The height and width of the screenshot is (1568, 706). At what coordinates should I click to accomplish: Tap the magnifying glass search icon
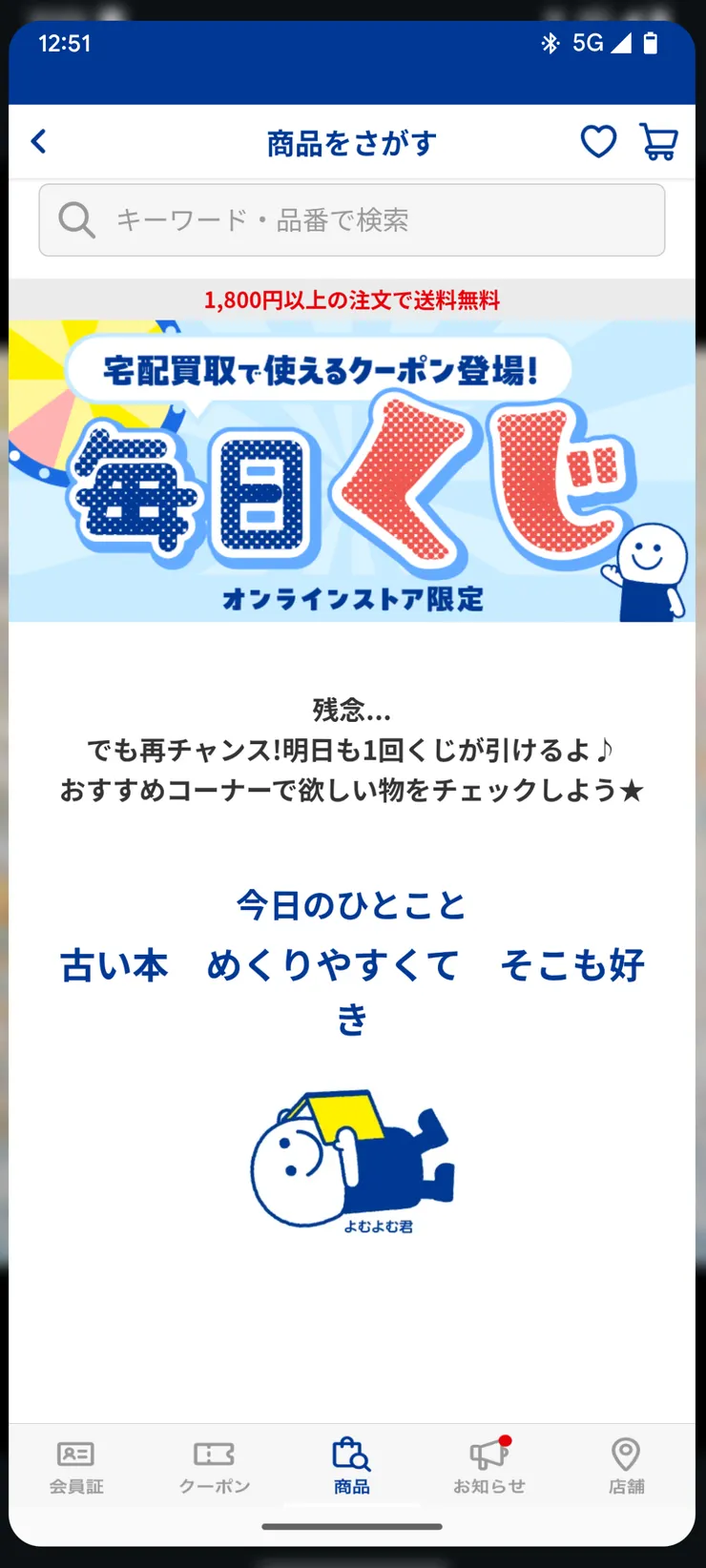pyautogui.click(x=76, y=220)
